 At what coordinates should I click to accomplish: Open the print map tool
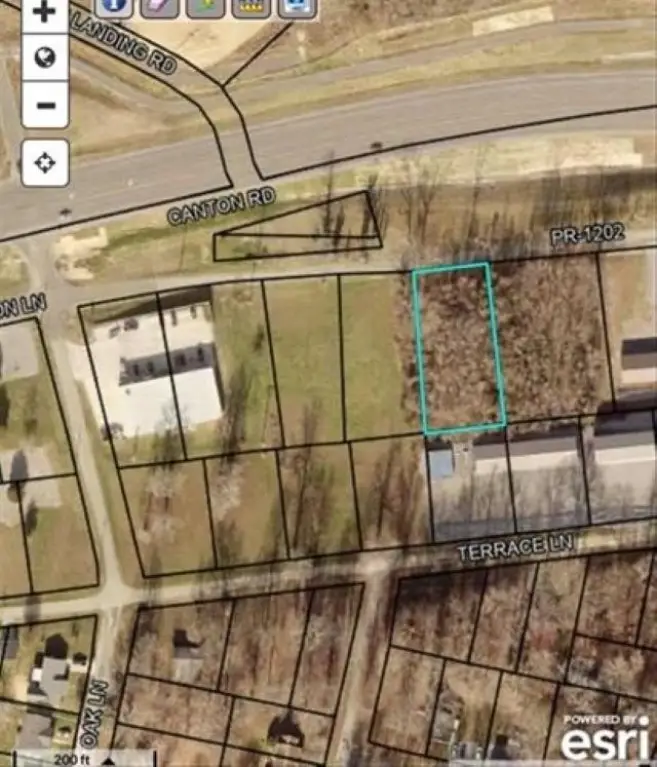coord(296,6)
